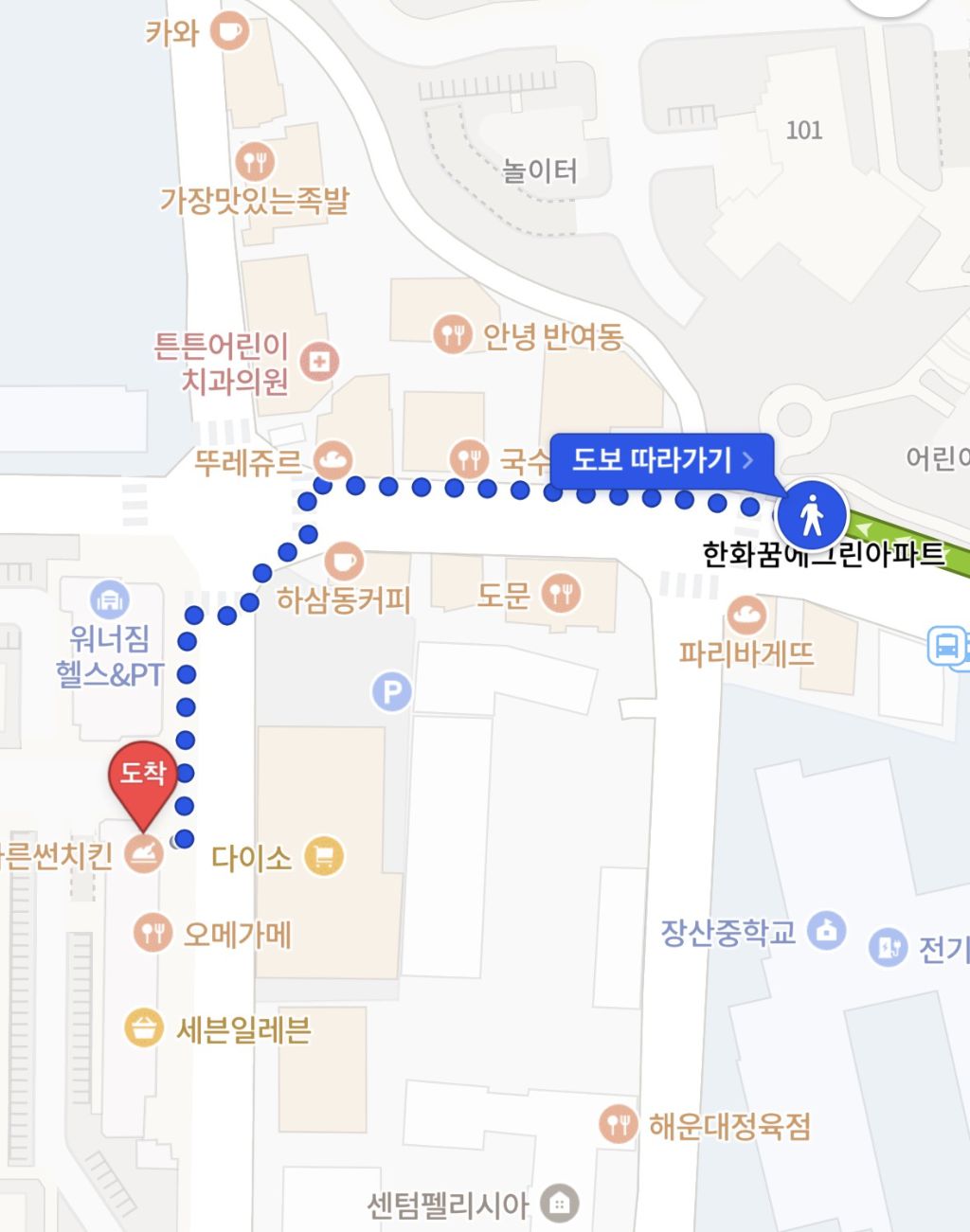
Task: Tap the parking lot P marker
Action: 391,692
